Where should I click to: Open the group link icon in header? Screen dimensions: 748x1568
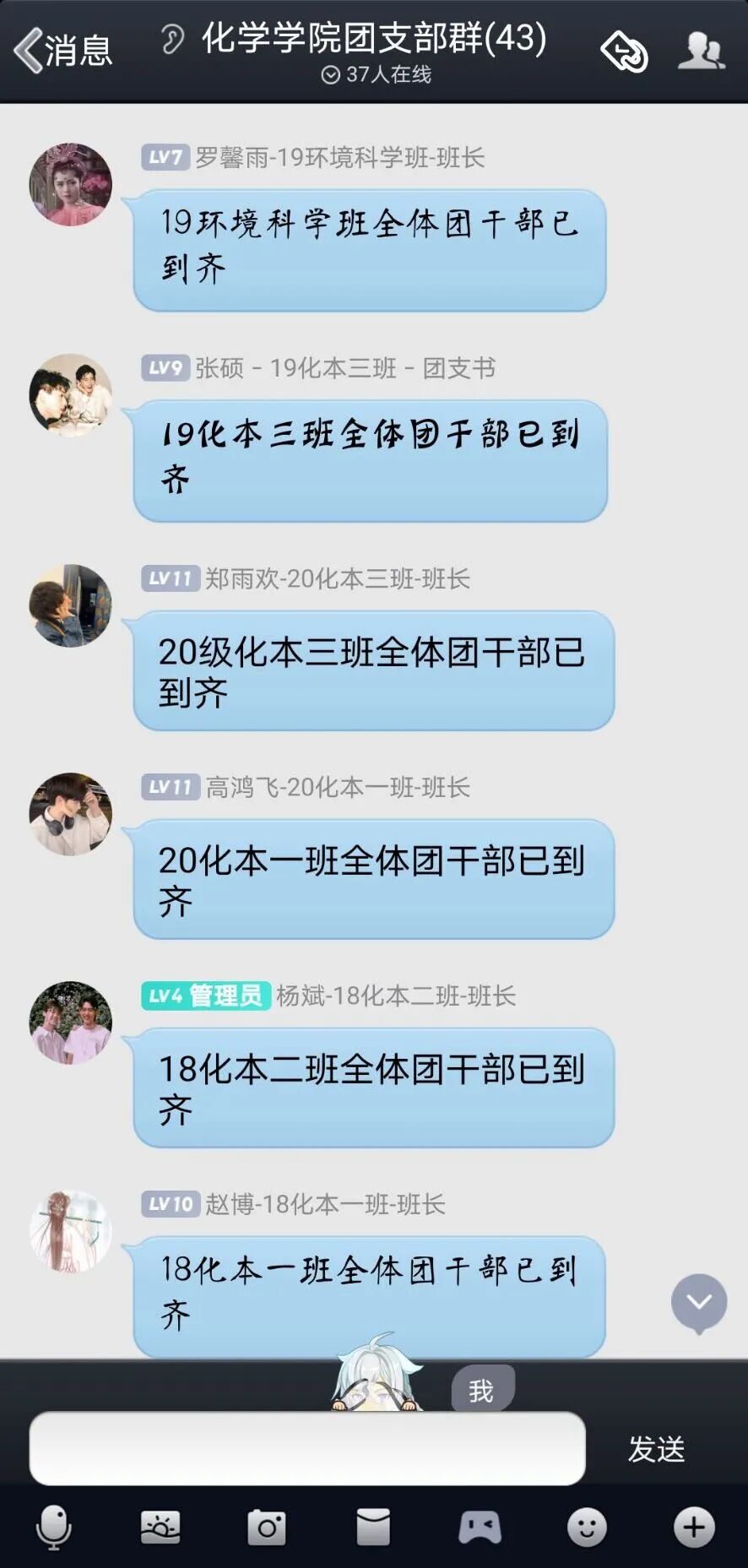pos(624,52)
